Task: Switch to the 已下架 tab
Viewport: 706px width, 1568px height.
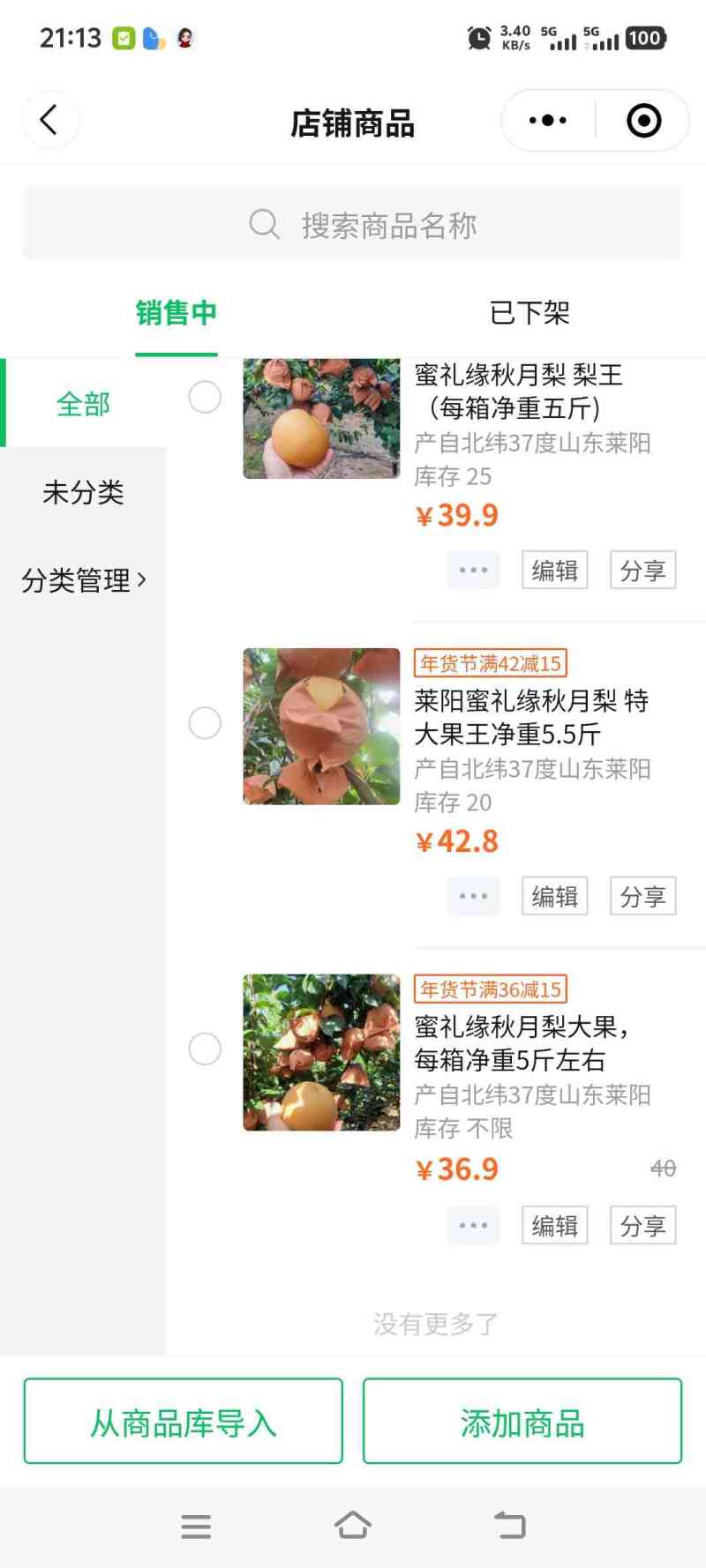Action: pos(529,313)
